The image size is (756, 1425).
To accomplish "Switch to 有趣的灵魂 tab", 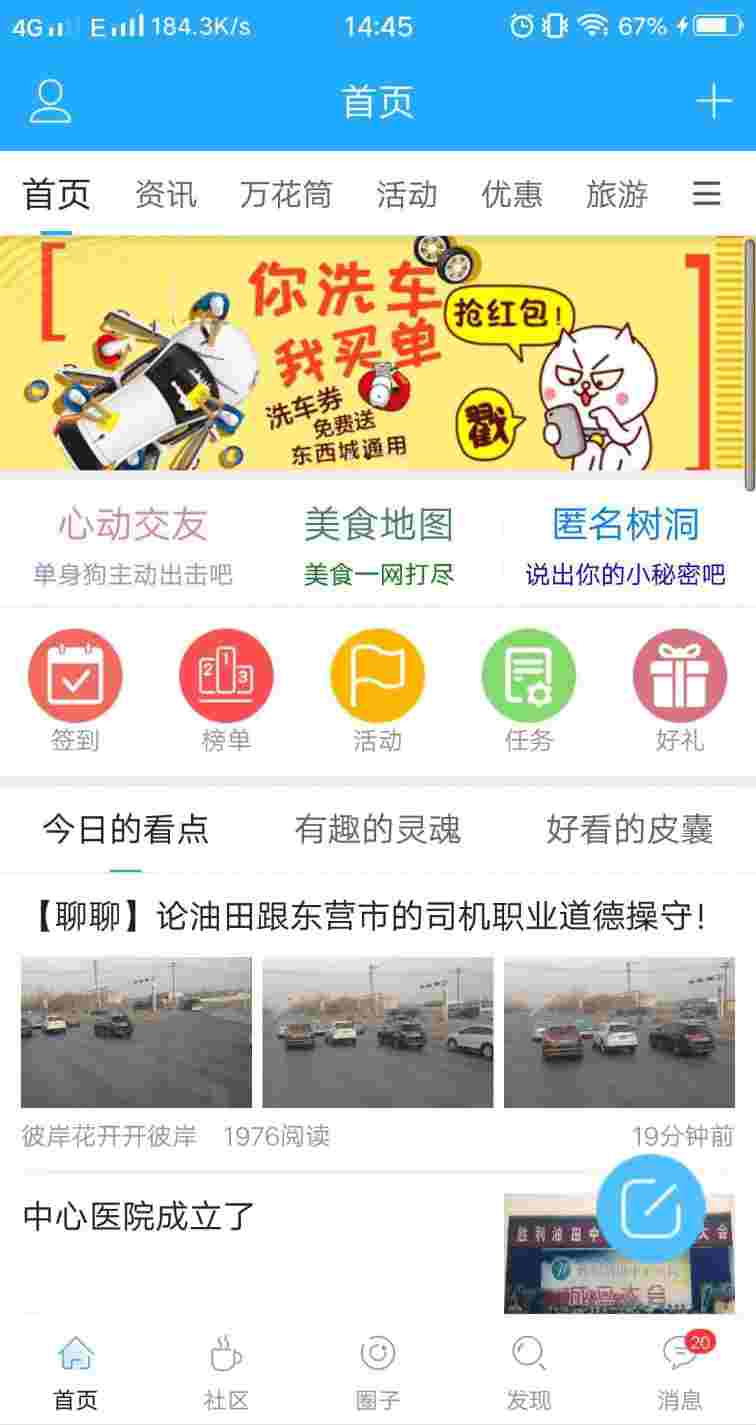I will tap(377, 829).
